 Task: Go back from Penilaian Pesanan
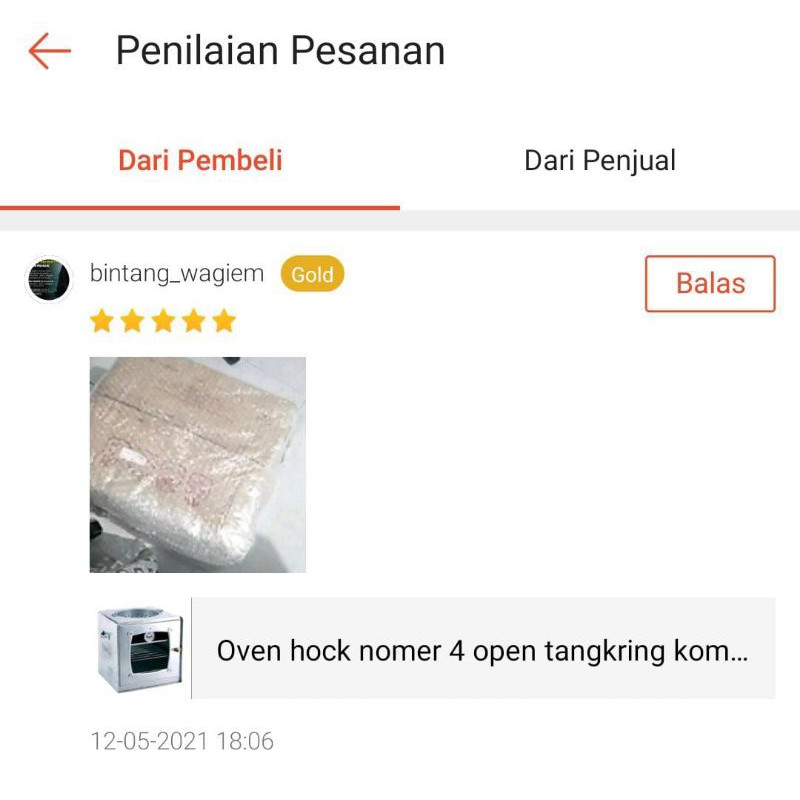49,51
